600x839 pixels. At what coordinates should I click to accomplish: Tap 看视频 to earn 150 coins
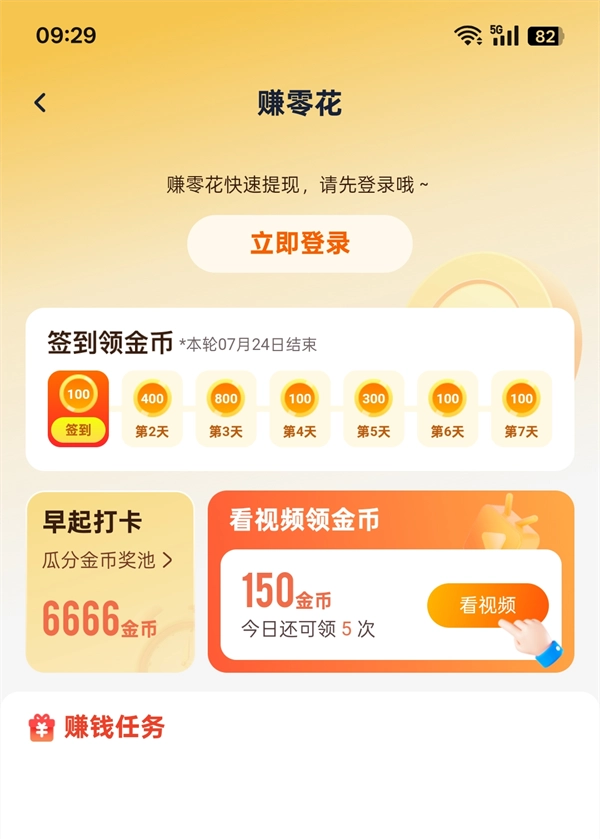pos(487,605)
